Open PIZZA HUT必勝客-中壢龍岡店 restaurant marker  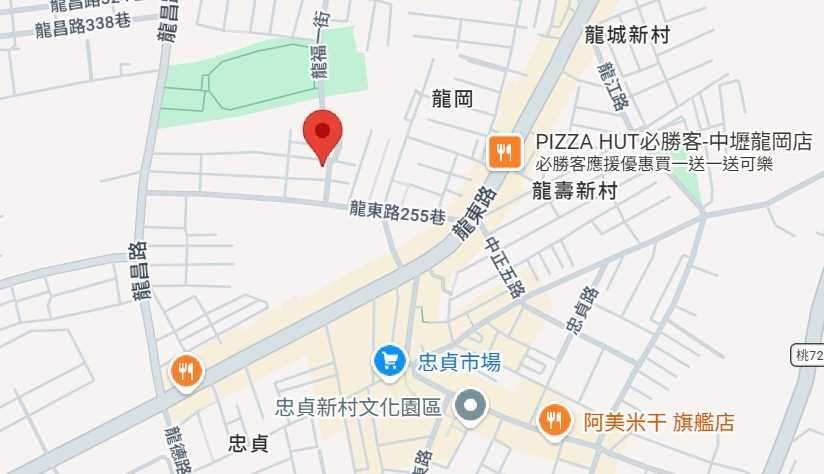pos(503,153)
